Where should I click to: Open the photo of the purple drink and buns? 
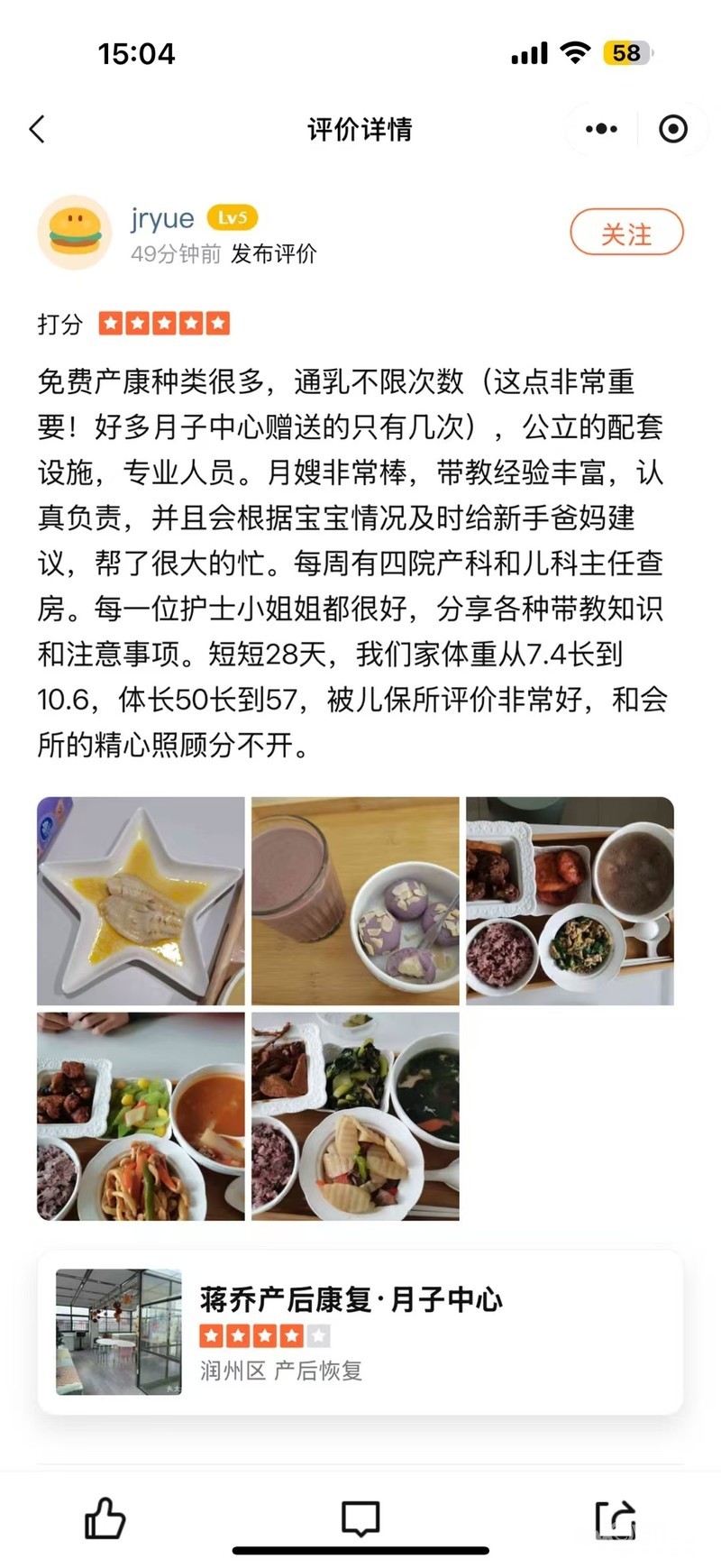point(355,901)
